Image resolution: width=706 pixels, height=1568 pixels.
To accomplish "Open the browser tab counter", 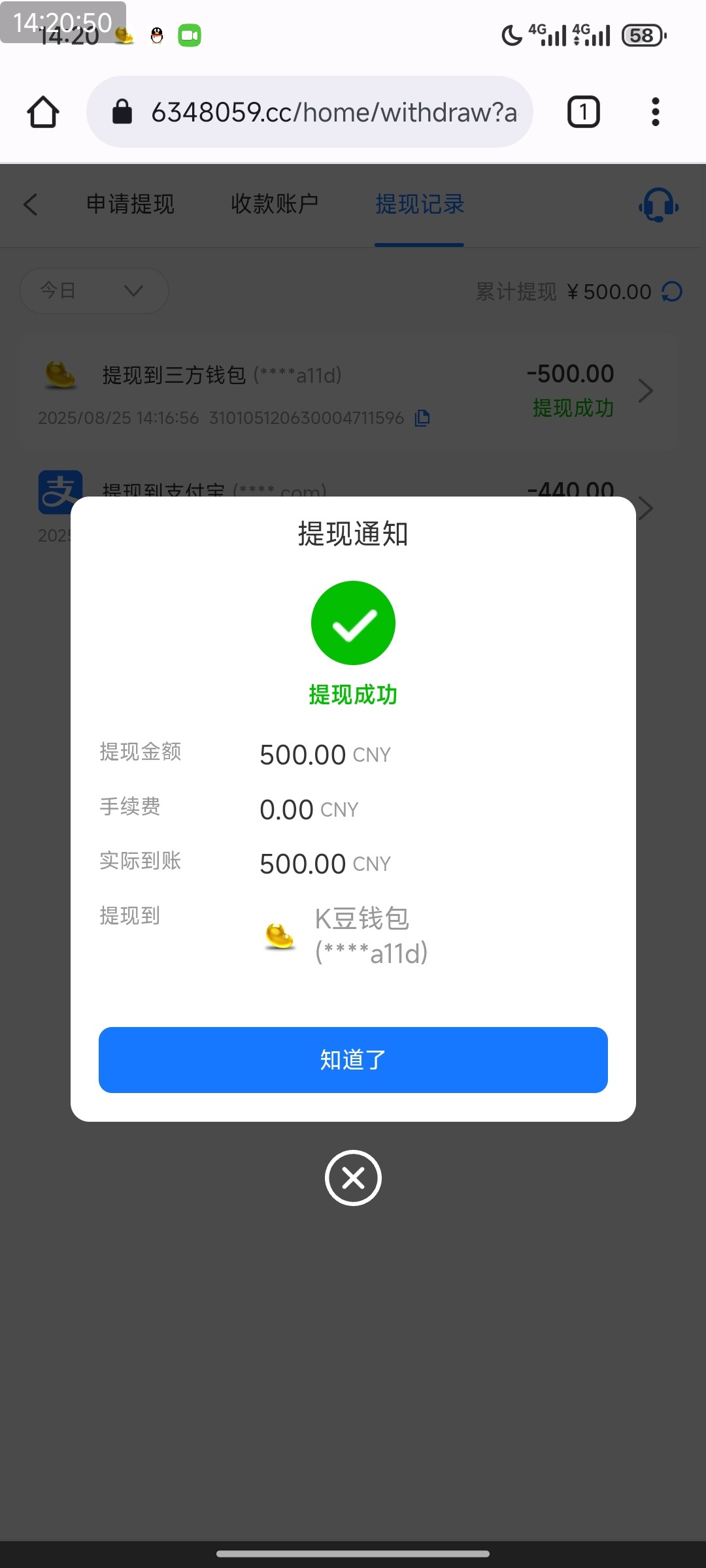I will [582, 111].
